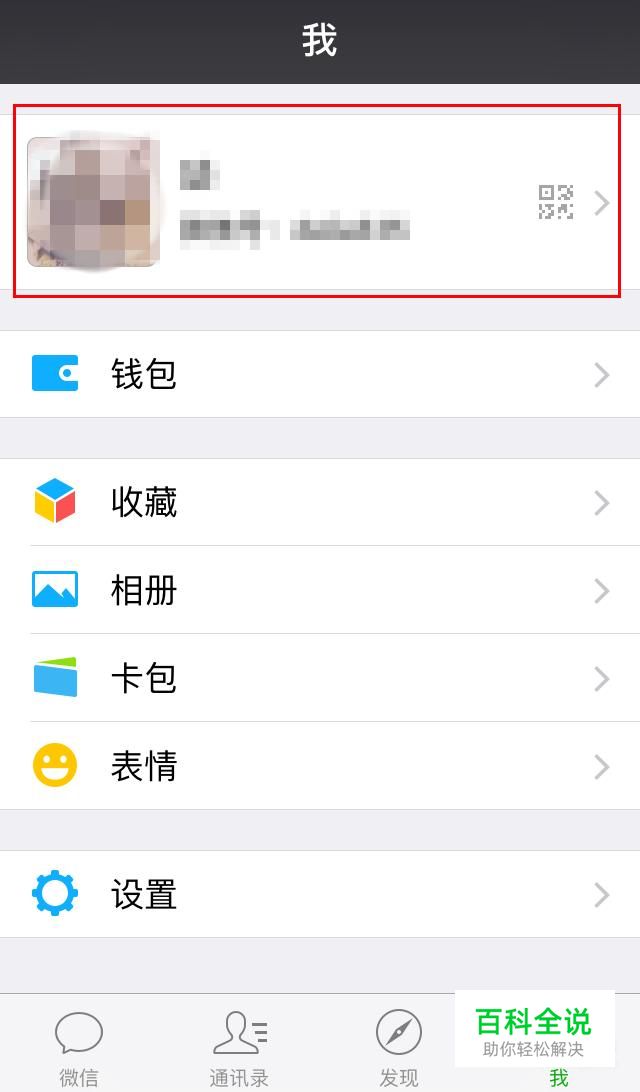The height and width of the screenshot is (1092, 640).
Task: Open 收藏 favorites
Action: [320, 502]
